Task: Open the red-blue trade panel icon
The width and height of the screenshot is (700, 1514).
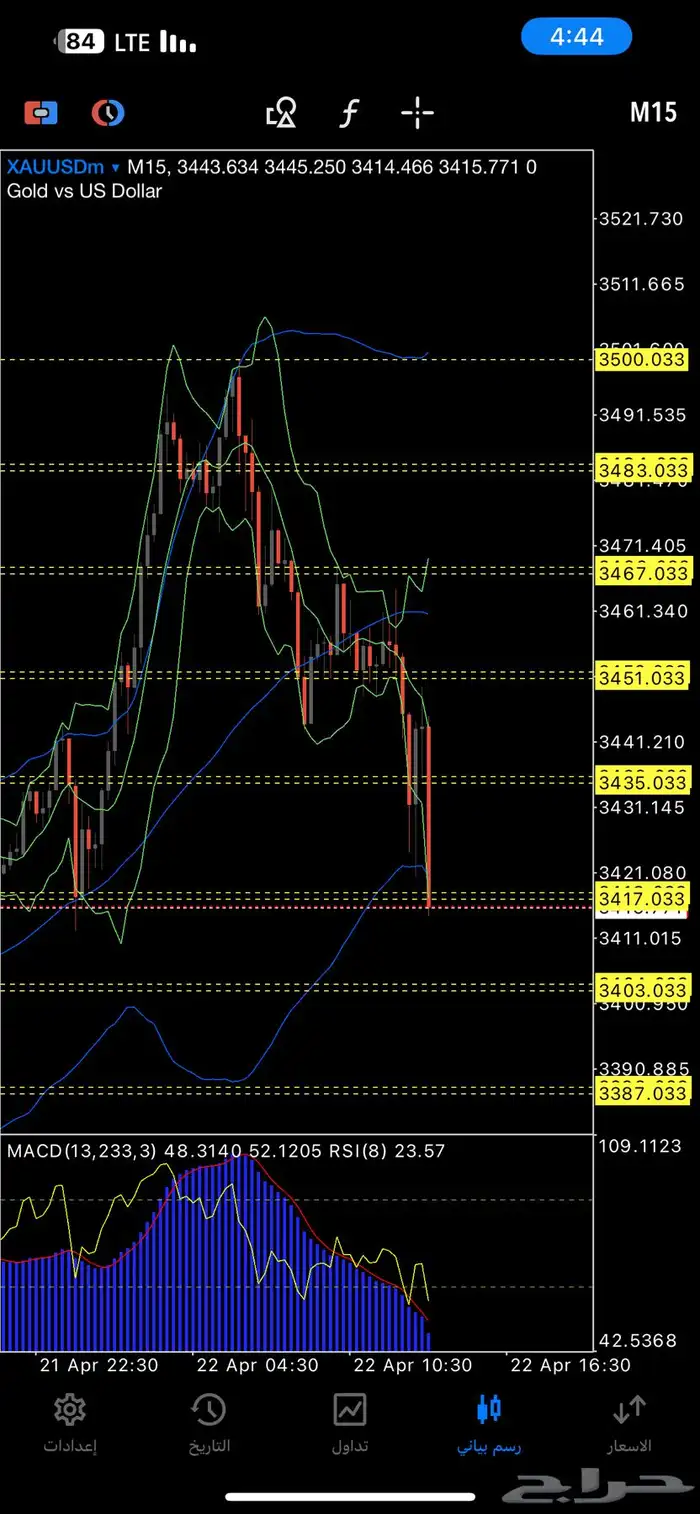Action: pyautogui.click(x=41, y=113)
